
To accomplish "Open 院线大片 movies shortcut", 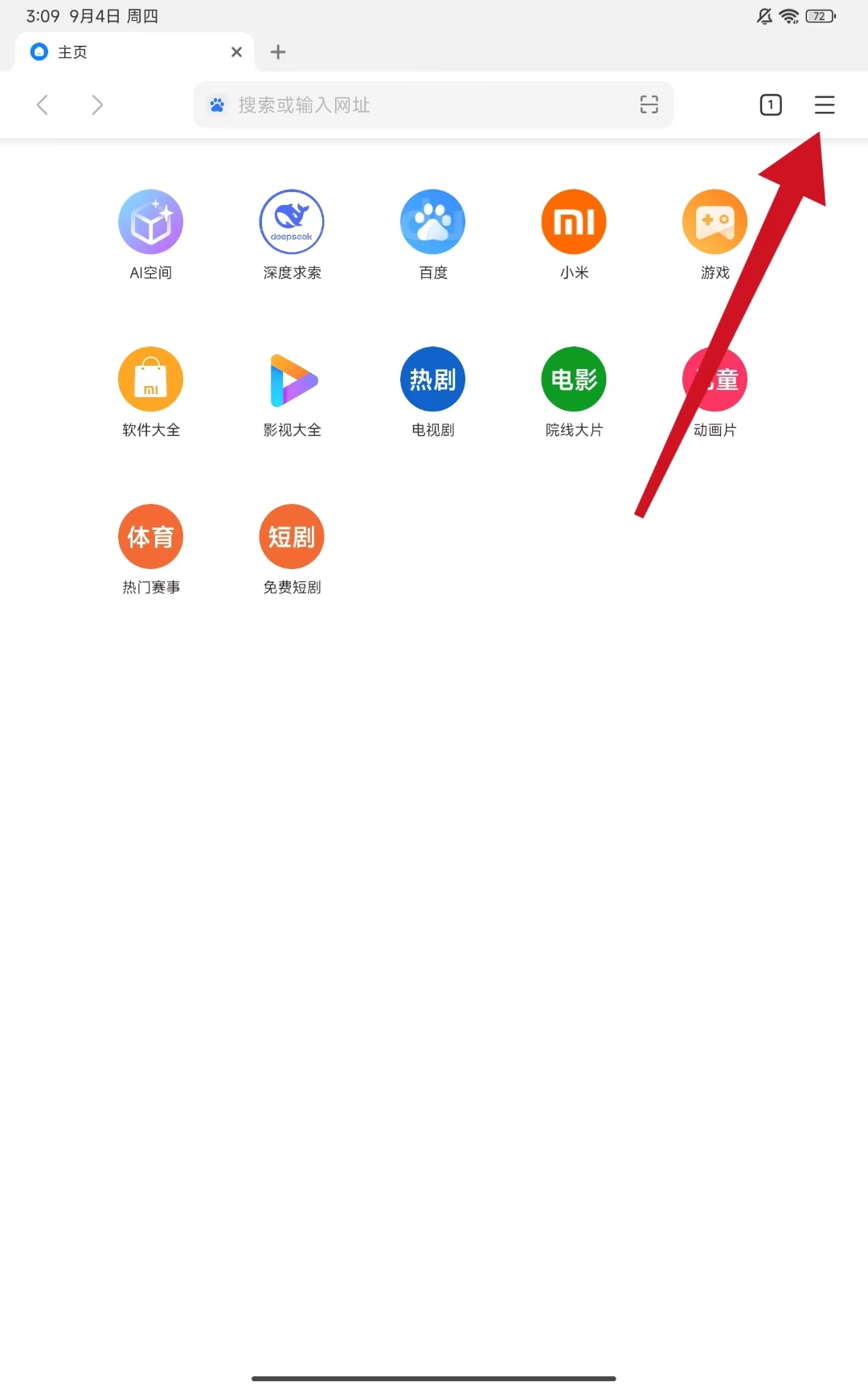I will pyautogui.click(x=574, y=379).
